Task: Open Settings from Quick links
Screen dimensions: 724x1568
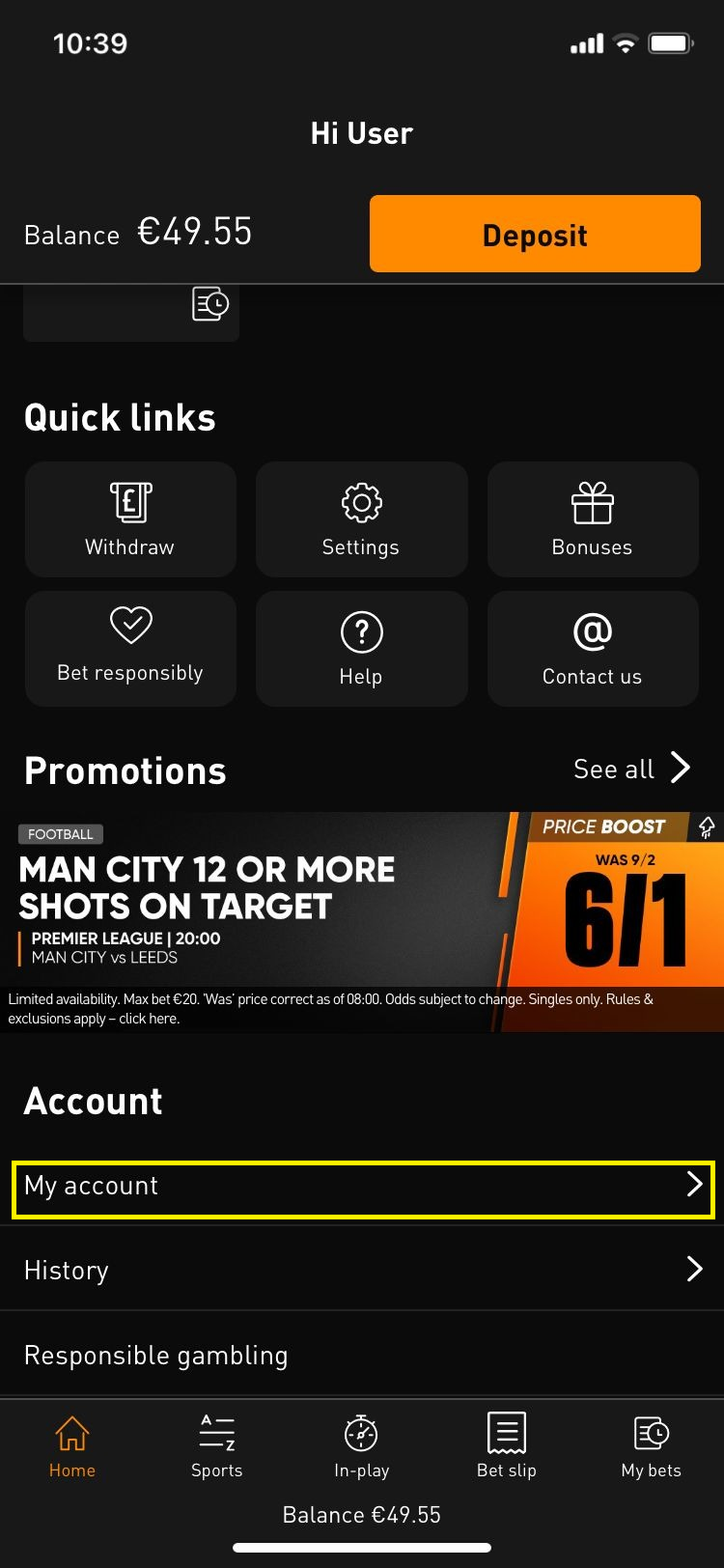Action: [x=361, y=519]
